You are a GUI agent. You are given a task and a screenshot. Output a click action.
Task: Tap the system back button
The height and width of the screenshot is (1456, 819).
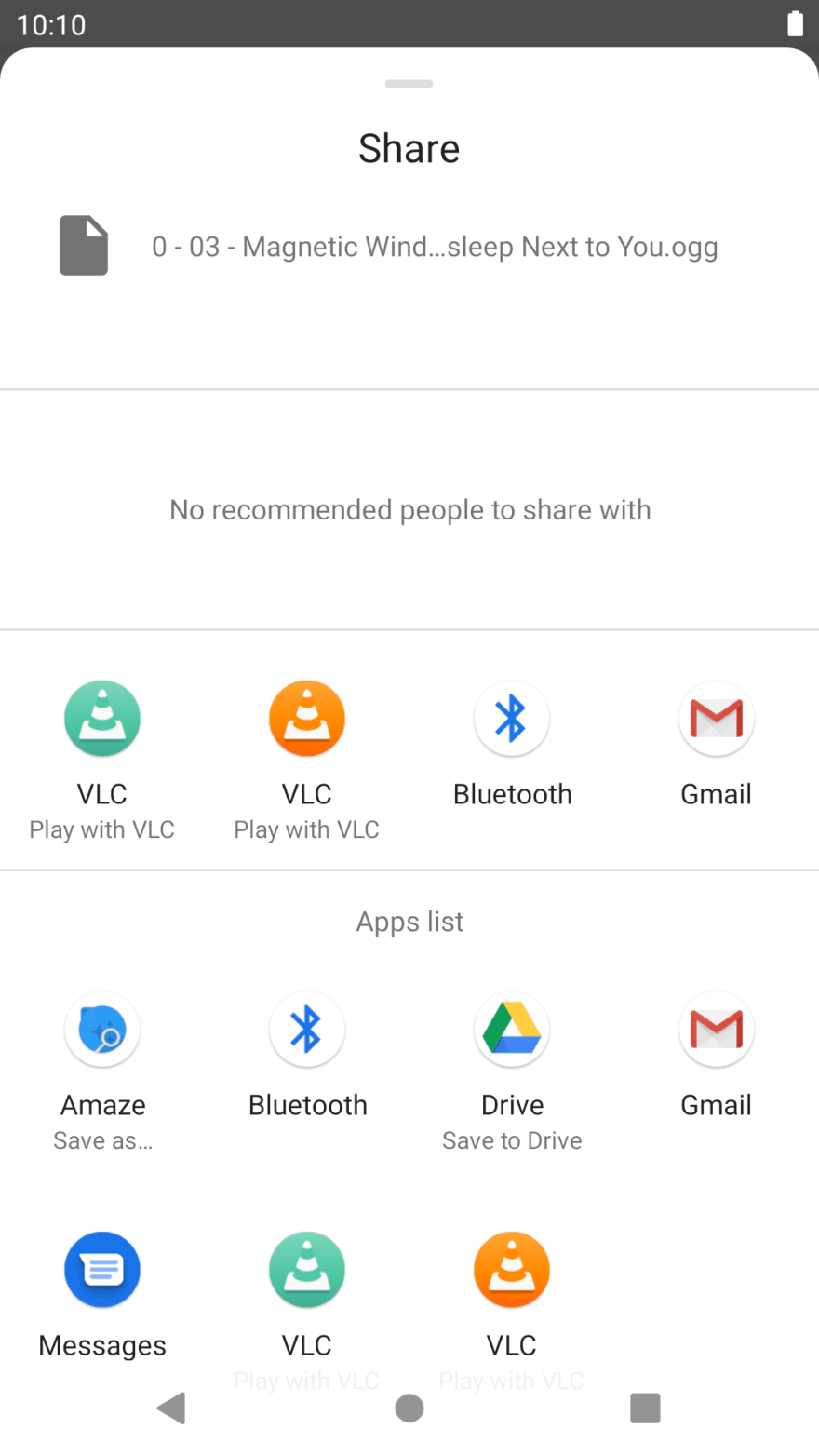171,1409
